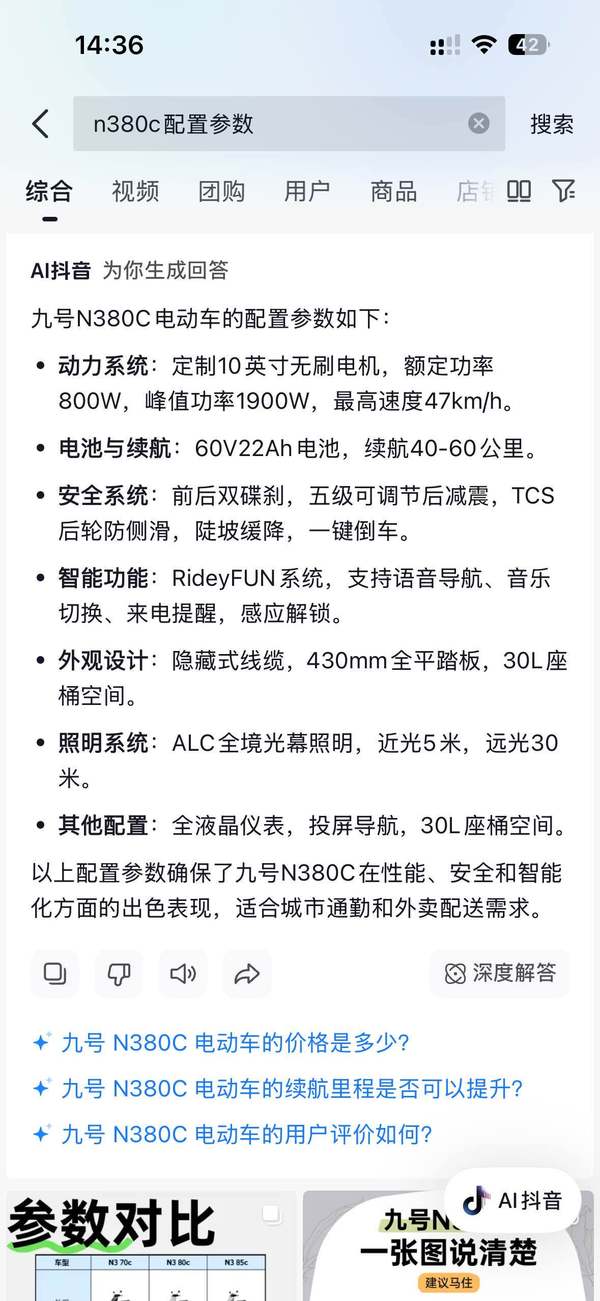Switch to the 团购 tab
Screen dimensions: 600x1301
click(x=221, y=191)
